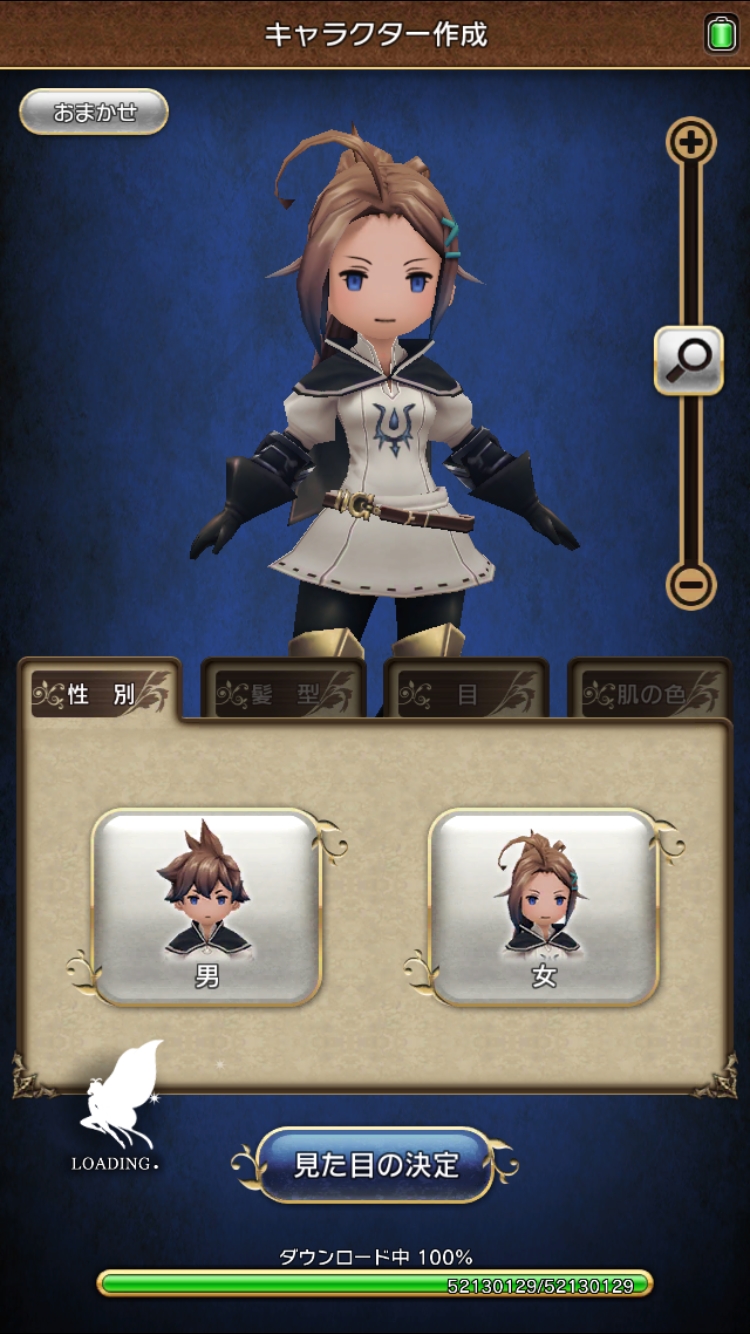Choose the 女 female character
The height and width of the screenshot is (1334, 750).
(x=544, y=907)
